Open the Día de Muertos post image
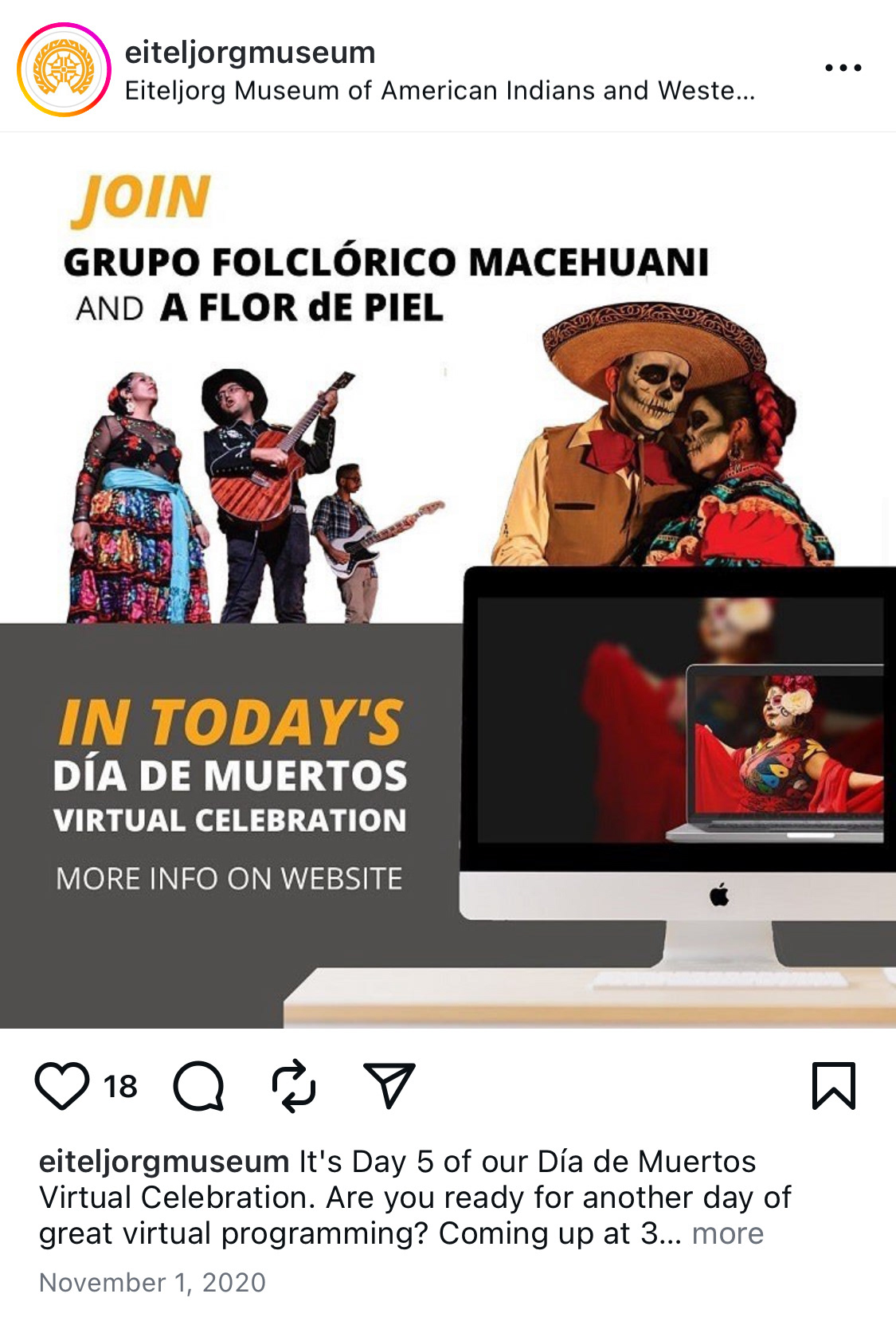Screen dimensions: 896x1329 pyautogui.click(x=448, y=580)
